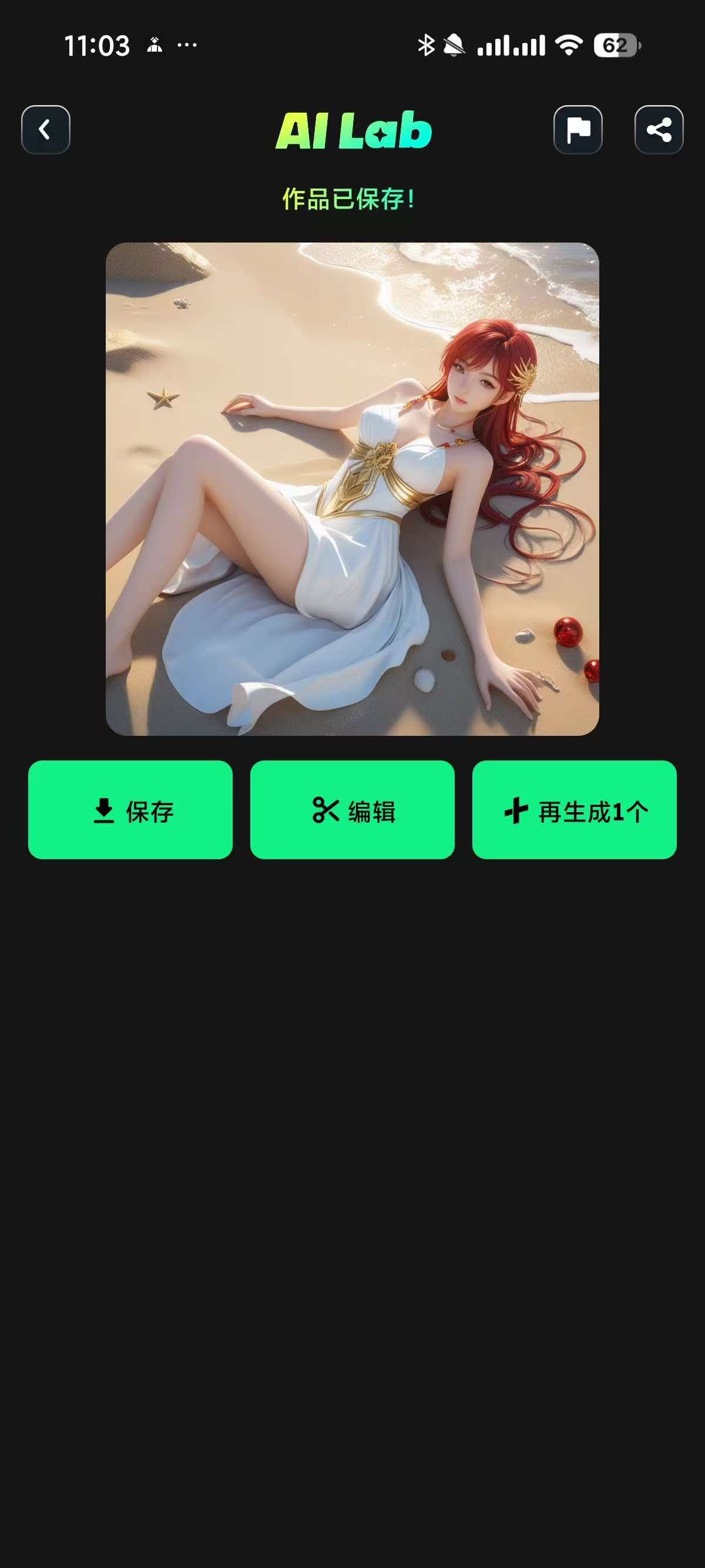The image size is (705, 1568).
Task: Open the 编辑 editor
Action: (x=352, y=810)
